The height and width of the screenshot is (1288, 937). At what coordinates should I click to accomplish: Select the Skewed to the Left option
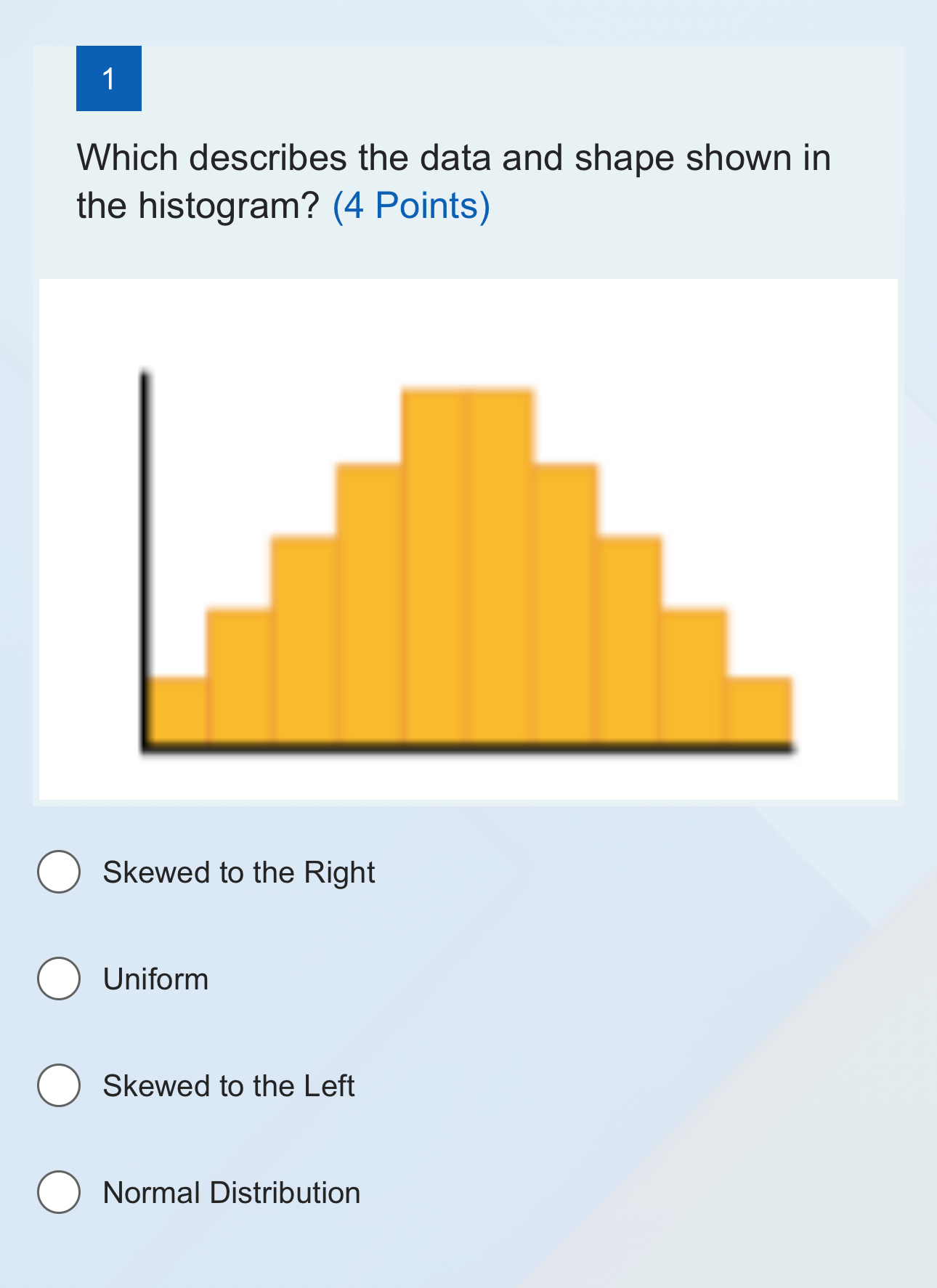coord(60,1087)
